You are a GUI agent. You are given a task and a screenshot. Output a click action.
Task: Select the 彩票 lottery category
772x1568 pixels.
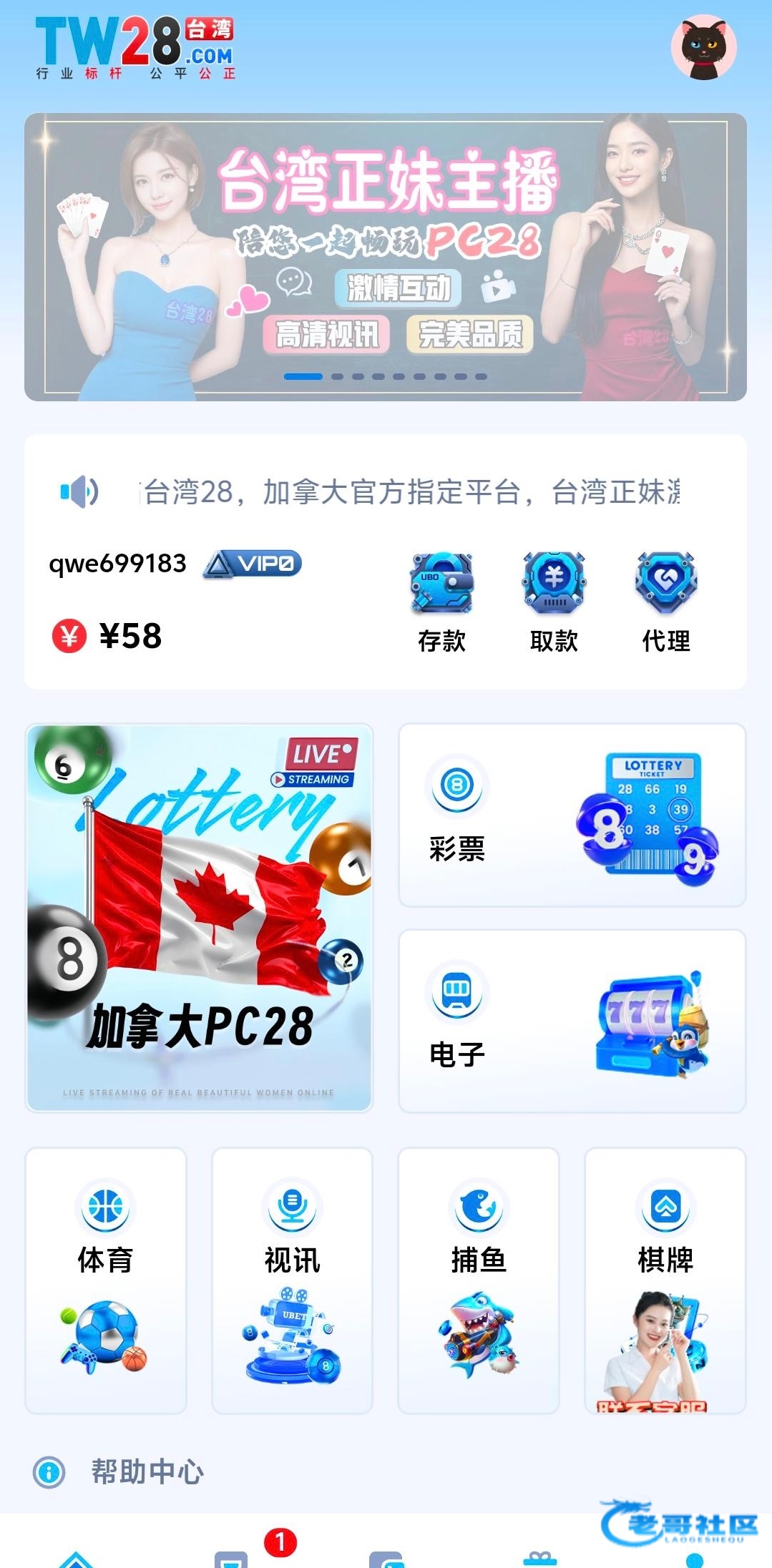572,815
